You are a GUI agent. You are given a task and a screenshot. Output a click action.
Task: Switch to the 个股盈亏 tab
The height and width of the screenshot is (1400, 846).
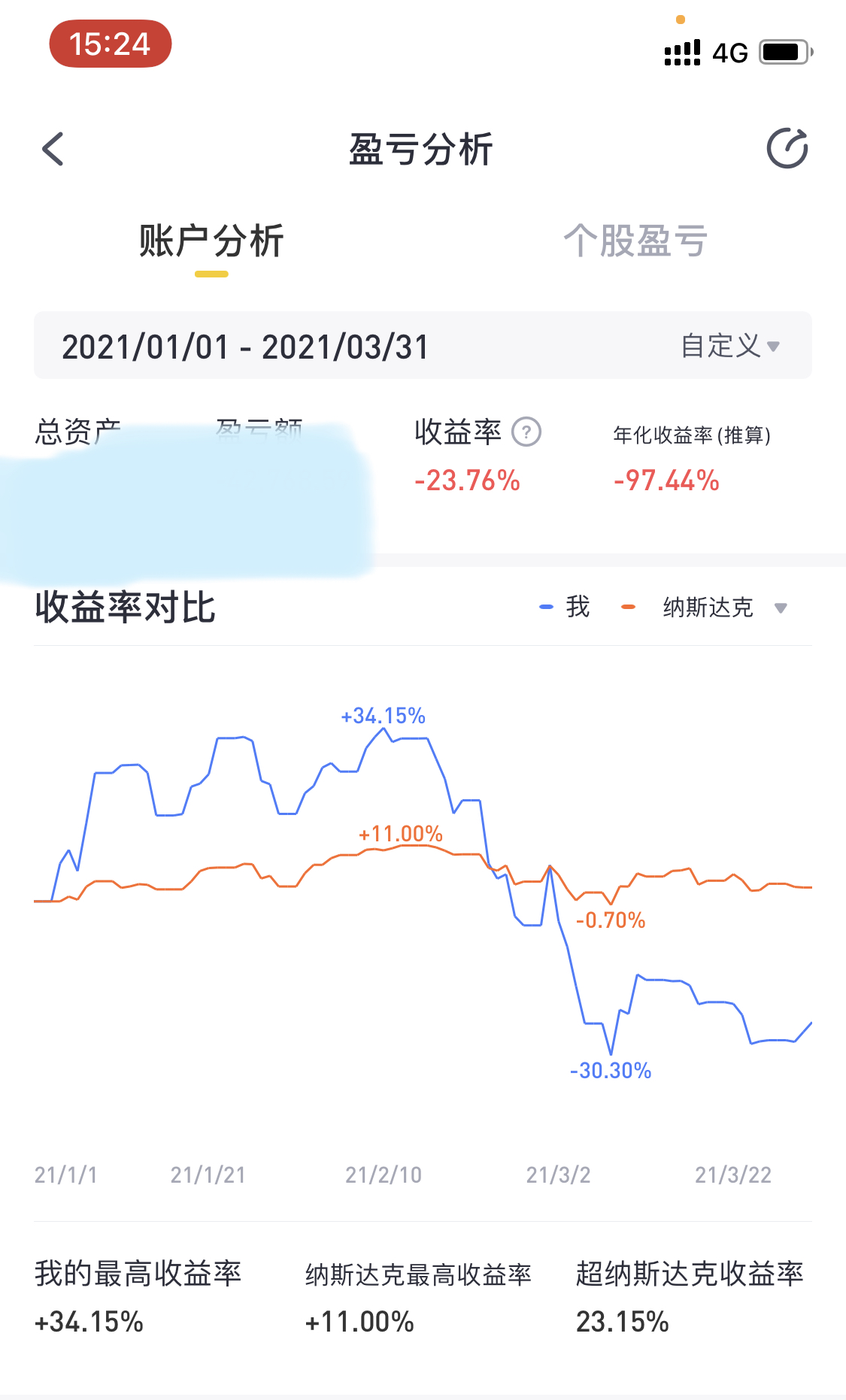pyautogui.click(x=635, y=241)
